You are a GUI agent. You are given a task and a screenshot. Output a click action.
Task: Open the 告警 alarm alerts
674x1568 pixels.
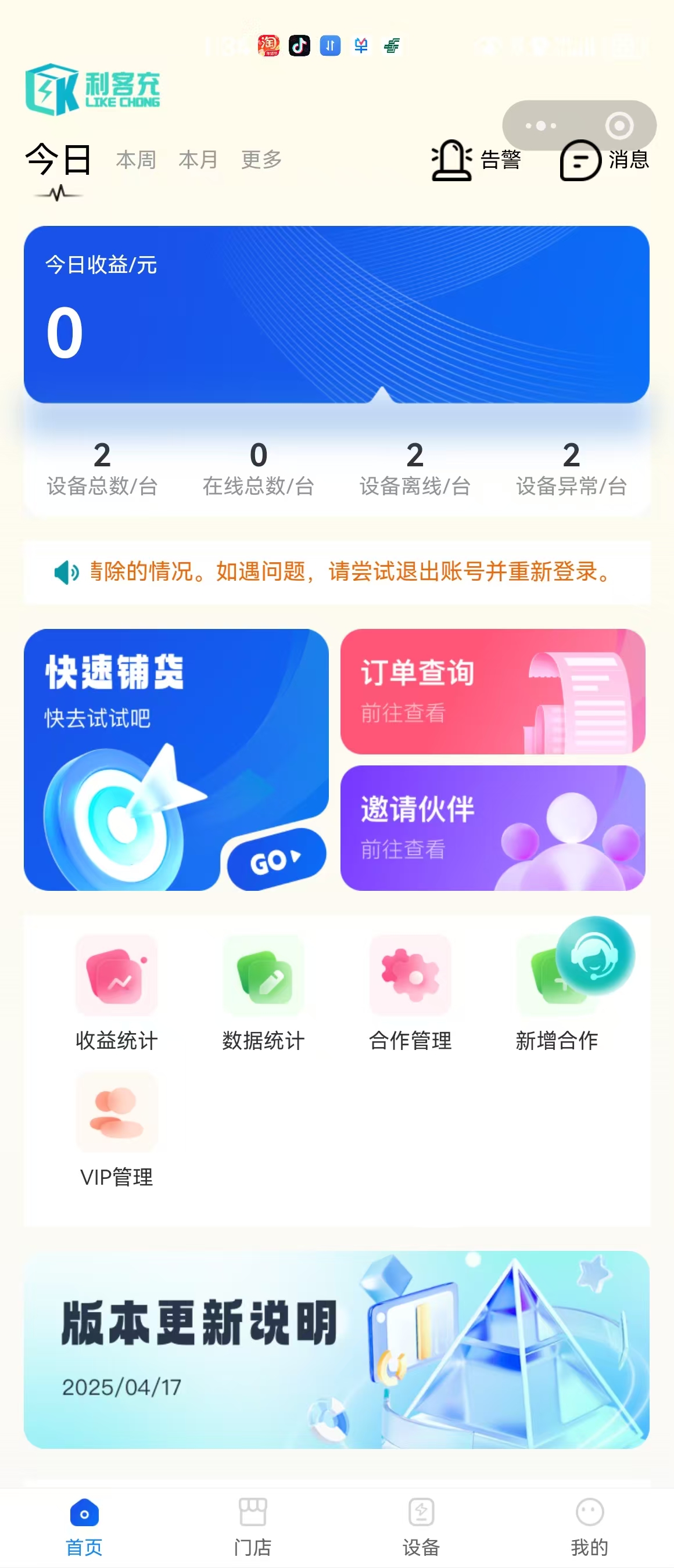(476, 160)
